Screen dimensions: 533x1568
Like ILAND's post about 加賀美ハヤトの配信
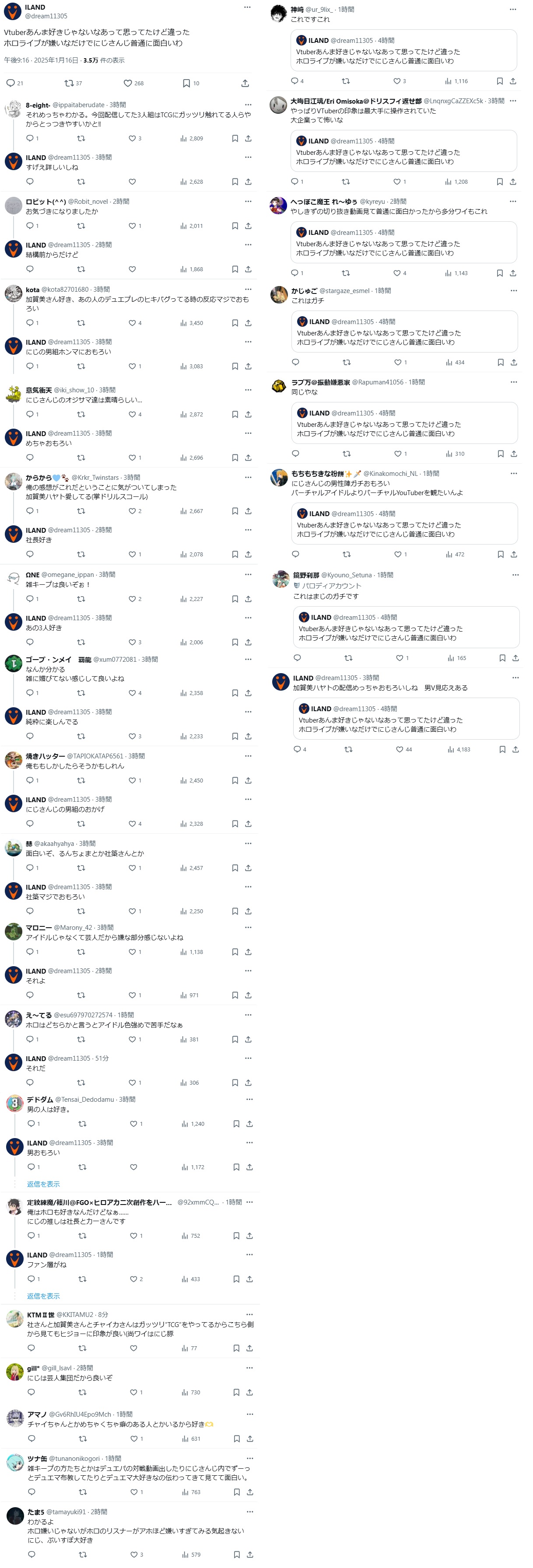(x=400, y=750)
